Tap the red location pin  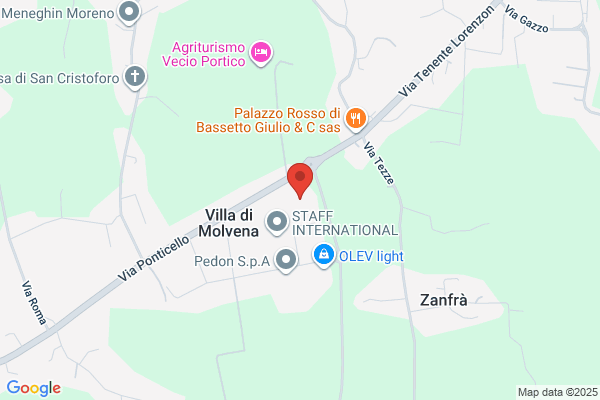[x=300, y=181]
